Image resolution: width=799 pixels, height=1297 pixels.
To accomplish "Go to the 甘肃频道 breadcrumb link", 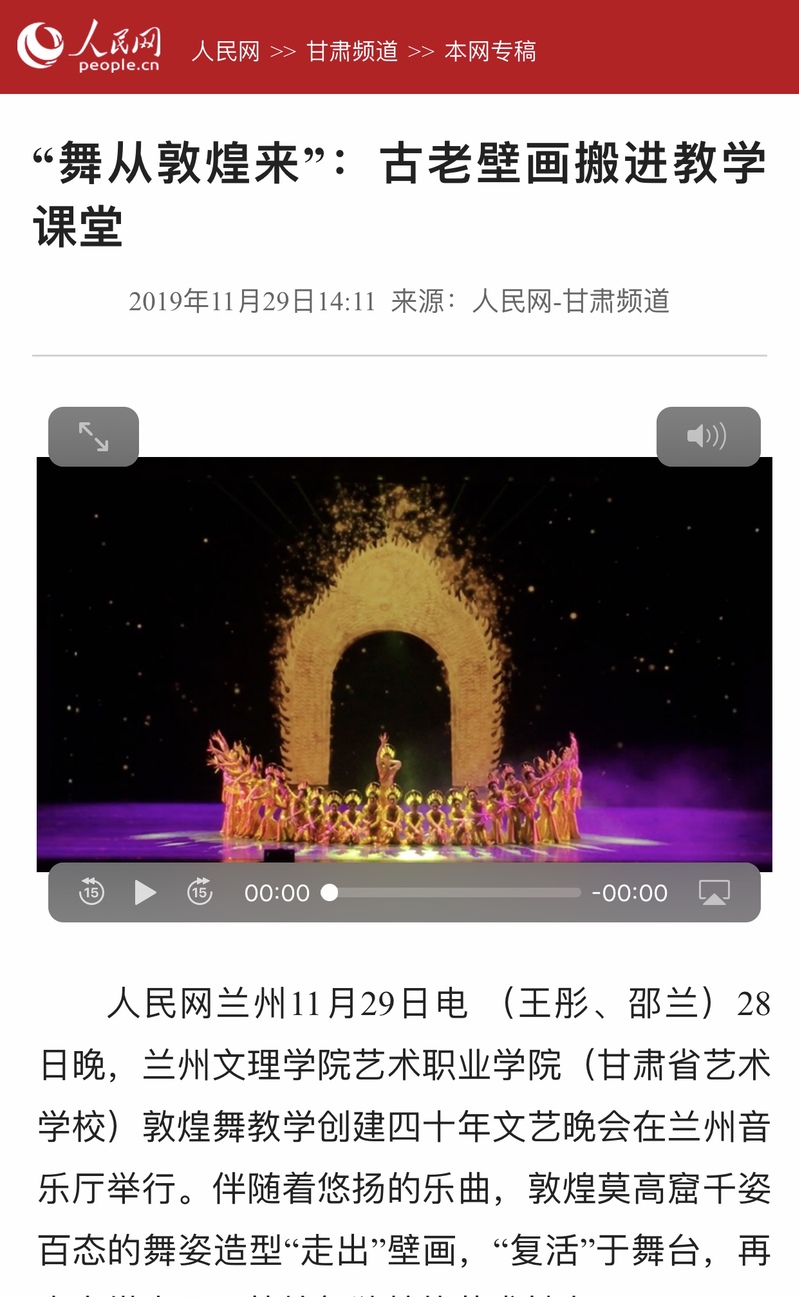I will [352, 51].
